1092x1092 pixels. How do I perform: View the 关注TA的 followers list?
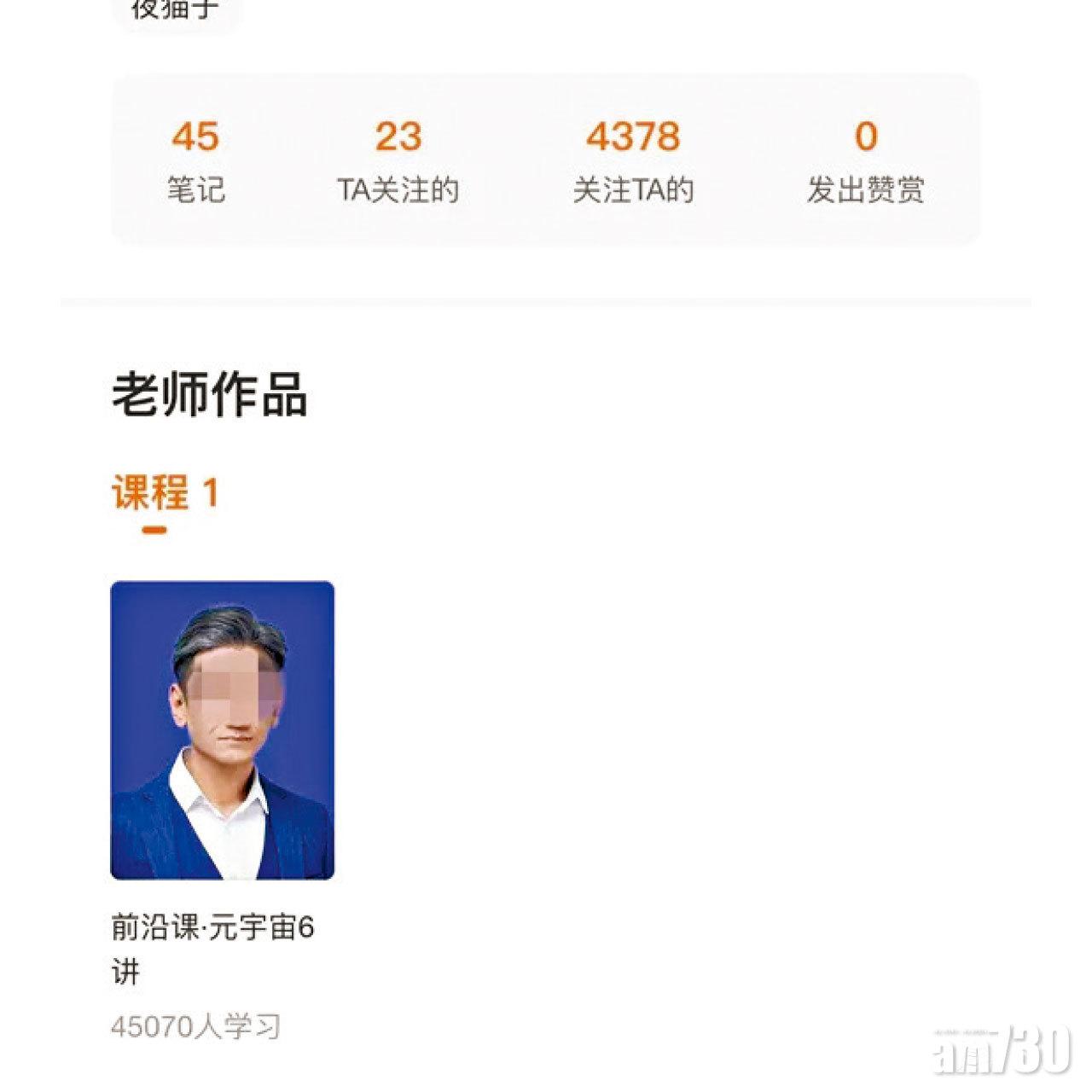[633, 161]
